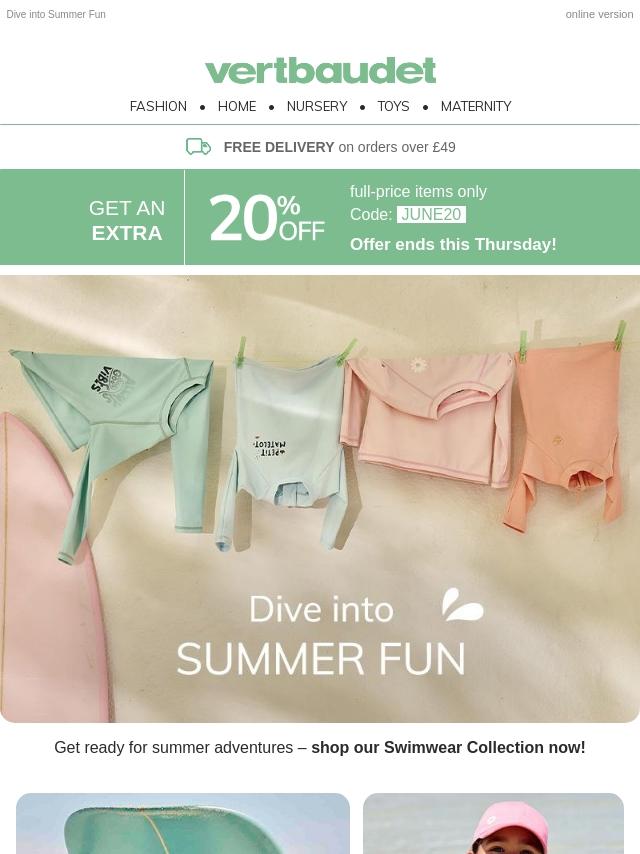Open the Vertbaudet logo link
Viewport: 640px width, 854px height.
320,71
